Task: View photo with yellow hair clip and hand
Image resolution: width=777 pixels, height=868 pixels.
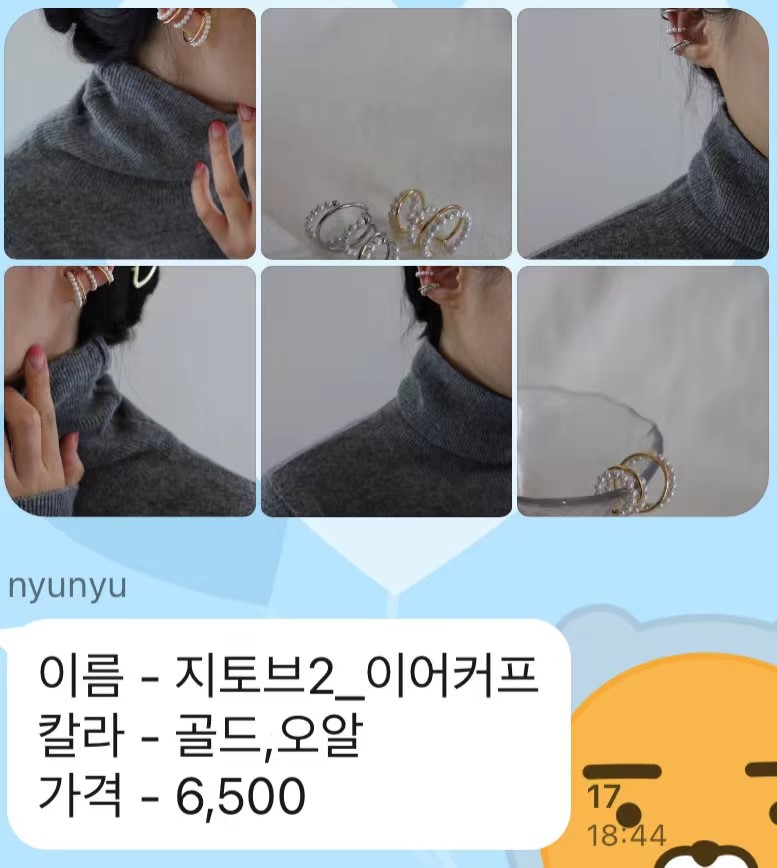Action: [x=130, y=391]
